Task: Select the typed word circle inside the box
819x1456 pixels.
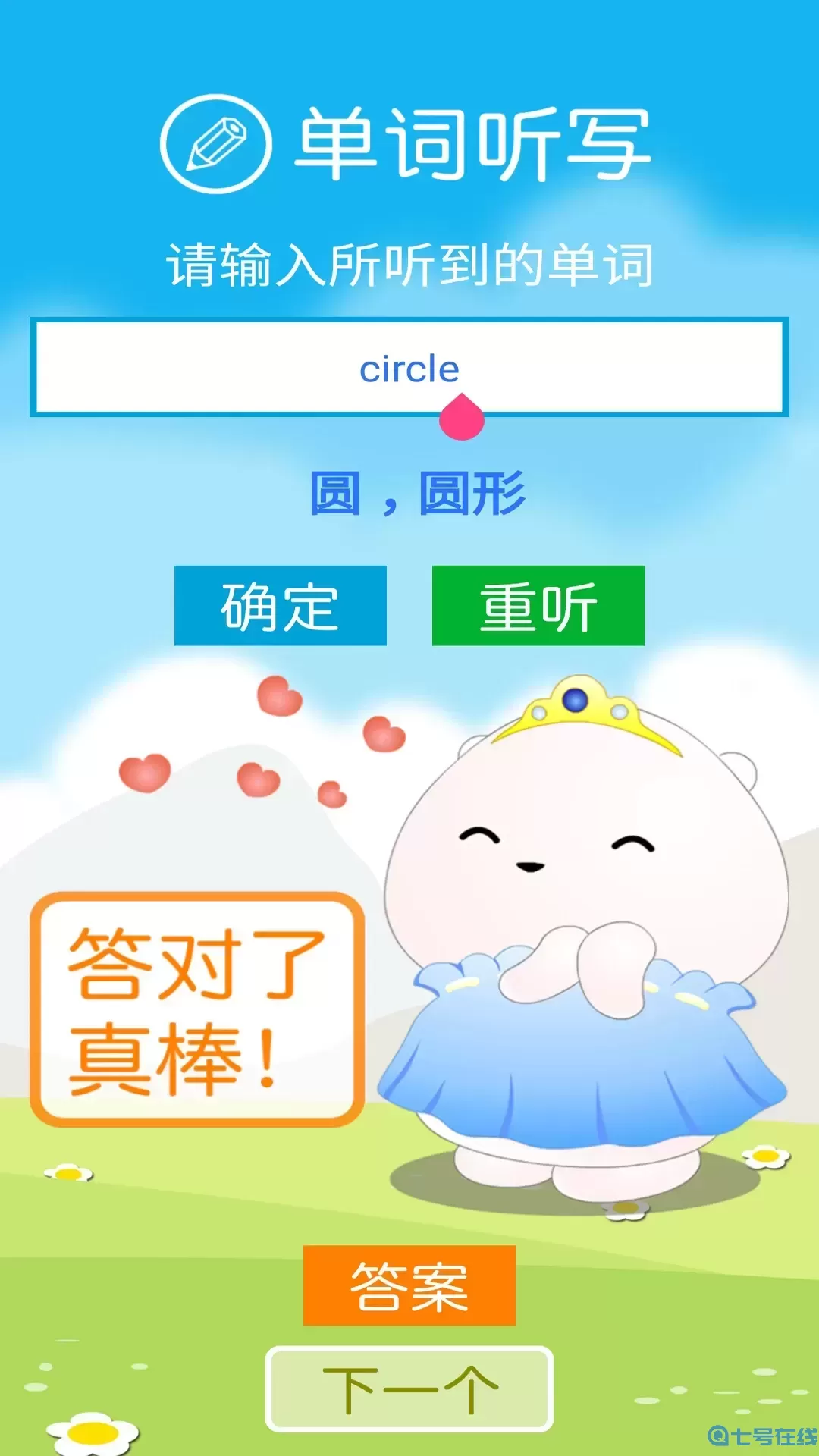Action: 409,369
